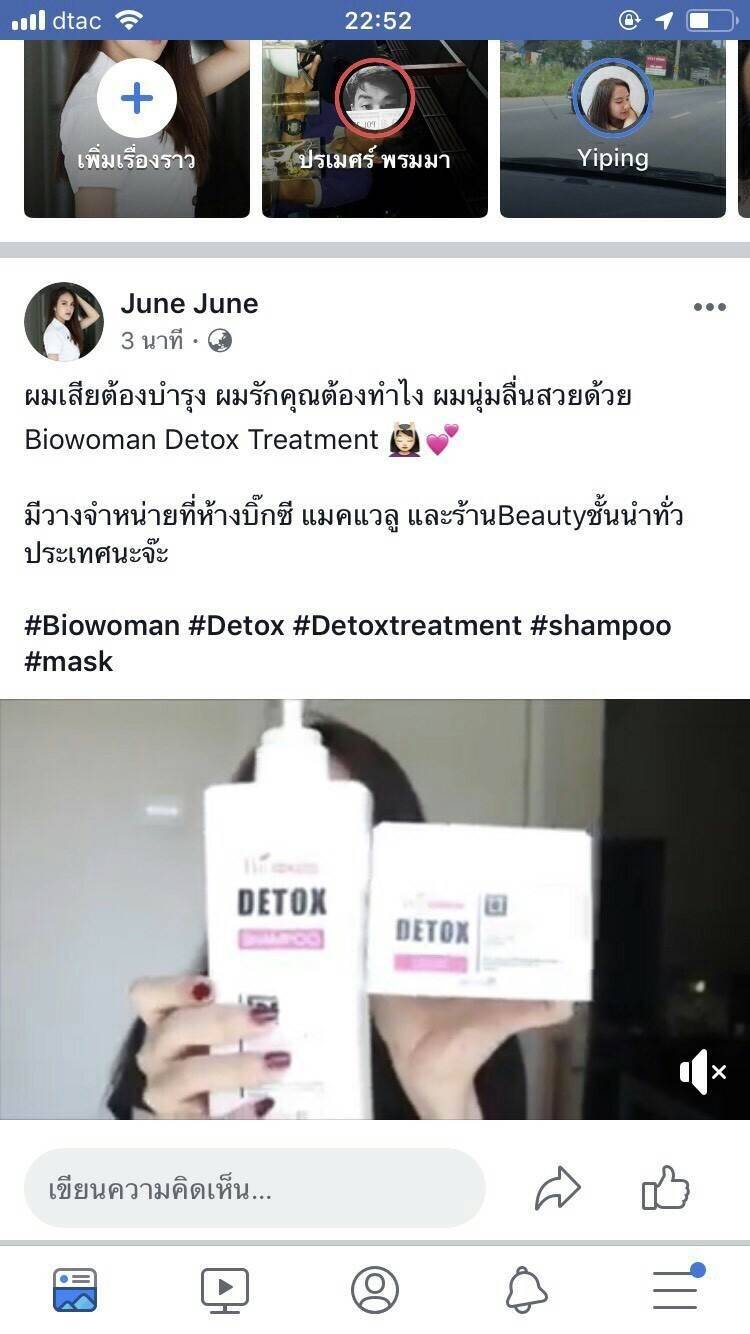Open the #Biowoman hashtag
The image size is (750, 1334).
[x=102, y=626]
